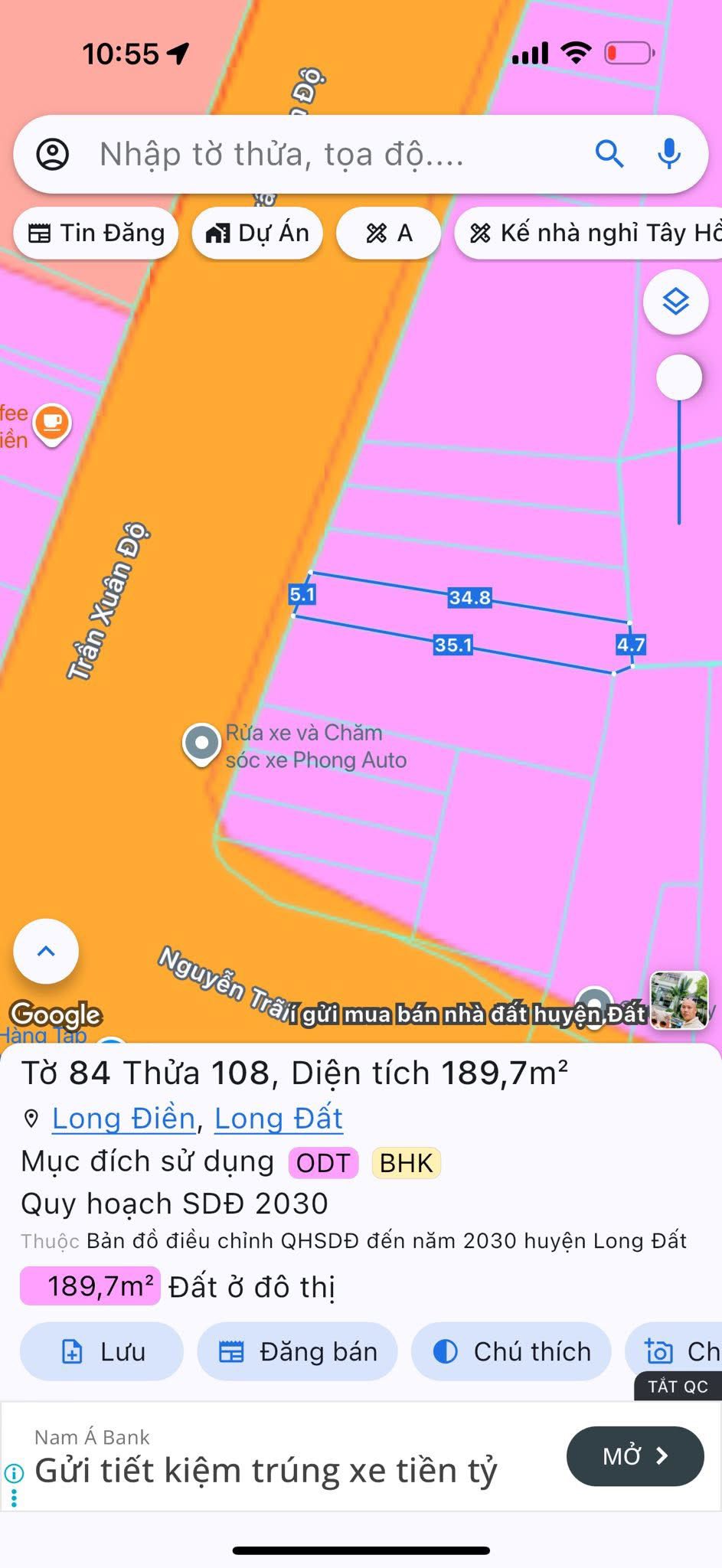The width and height of the screenshot is (722, 1568).
Task: Open the street view photo thumbnail
Action: (679, 1000)
